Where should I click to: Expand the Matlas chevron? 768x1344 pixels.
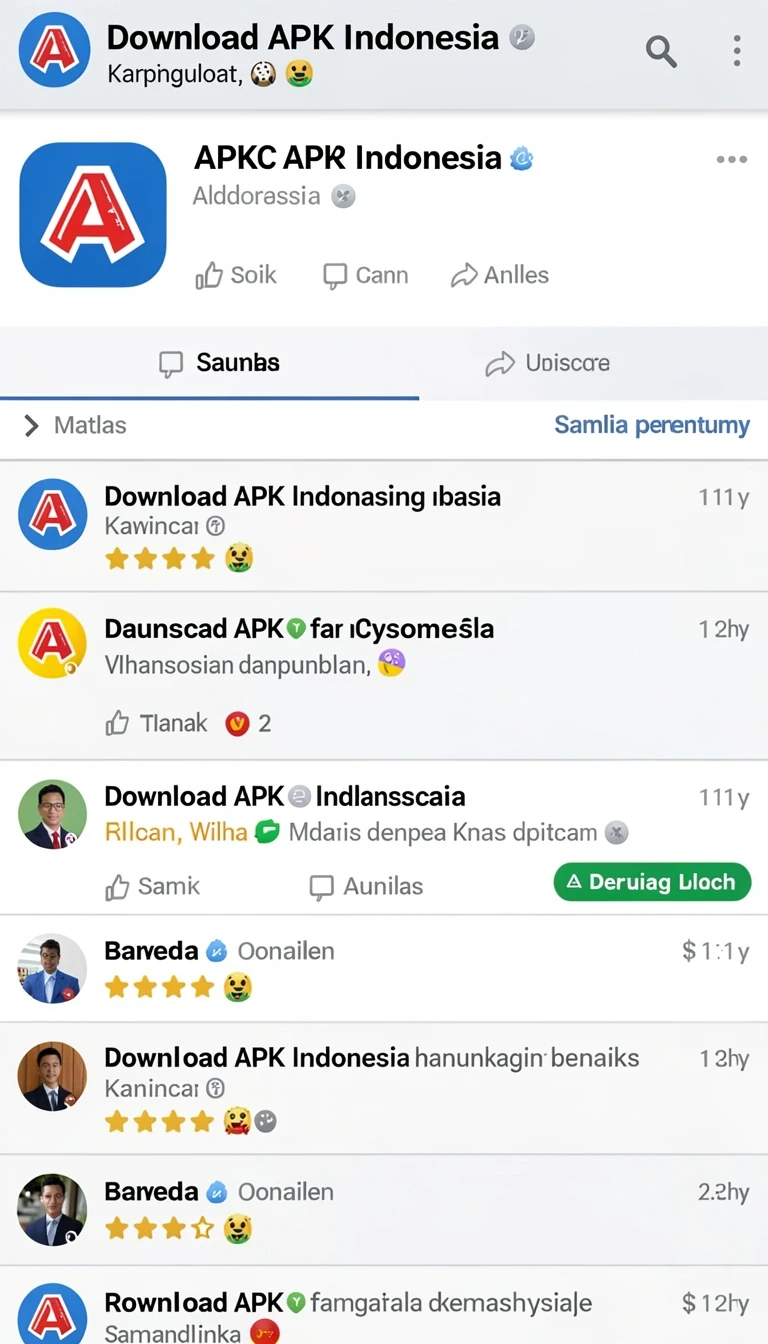tap(32, 426)
